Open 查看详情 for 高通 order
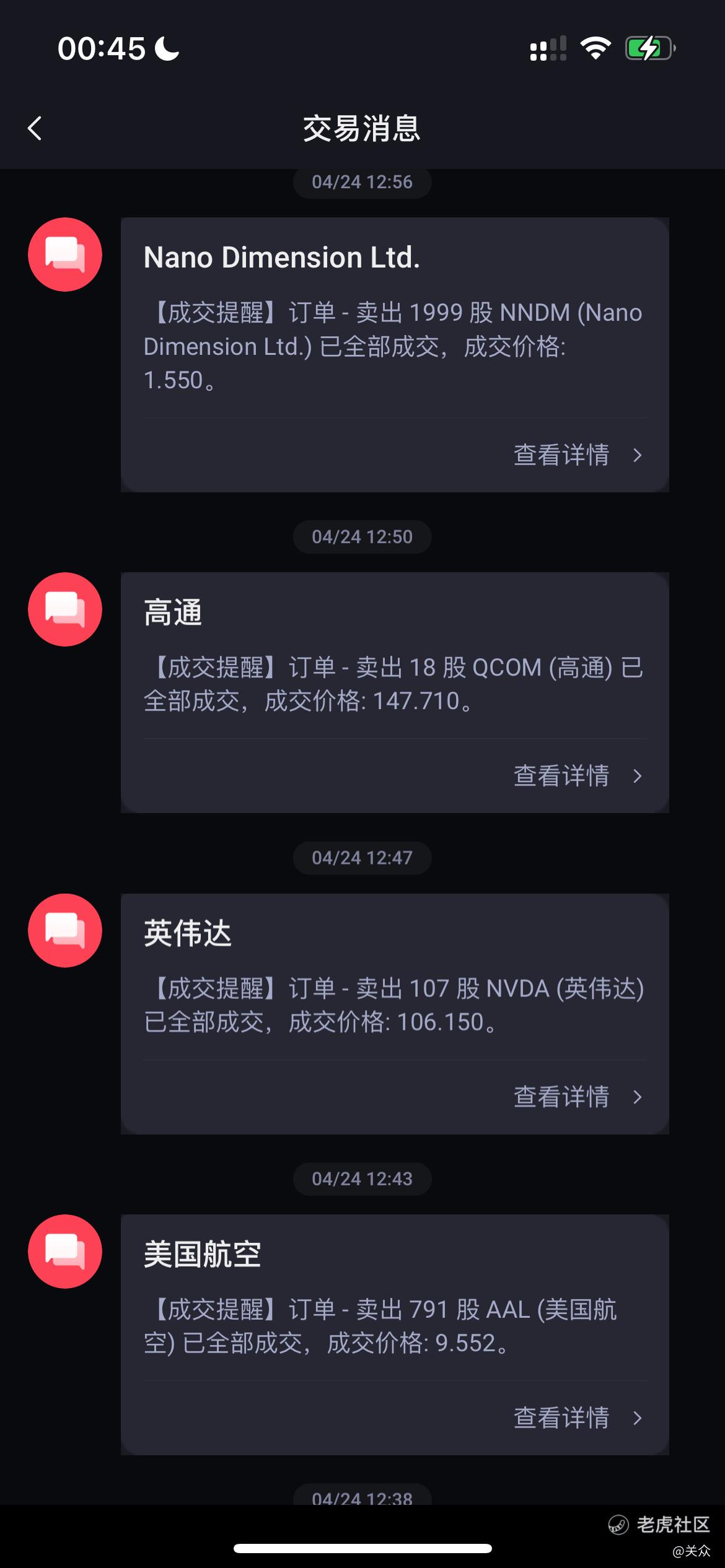Screen dimensions: 725x1568 [x=578, y=776]
